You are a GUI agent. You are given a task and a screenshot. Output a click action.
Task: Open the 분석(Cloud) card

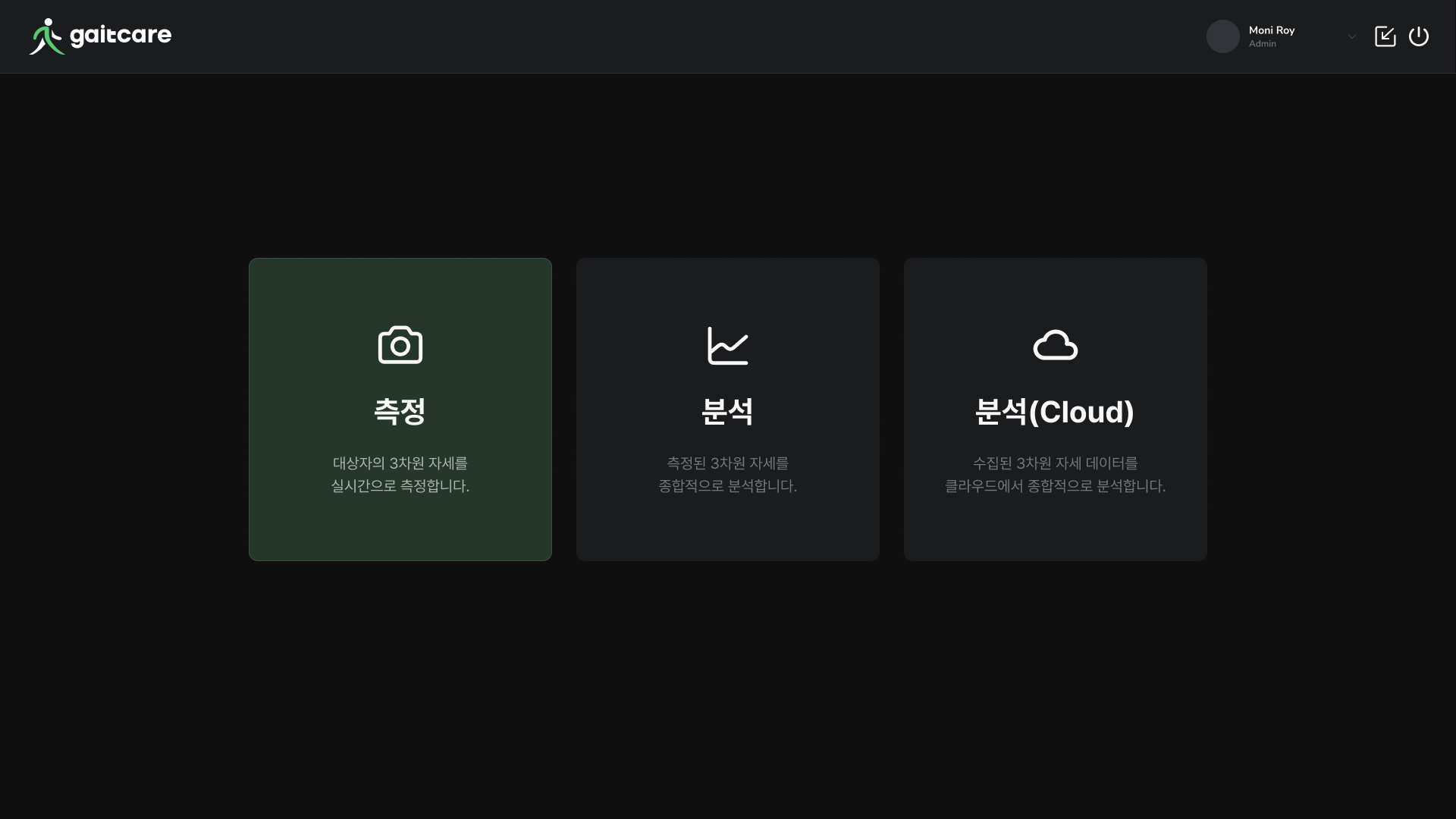coord(1055,409)
